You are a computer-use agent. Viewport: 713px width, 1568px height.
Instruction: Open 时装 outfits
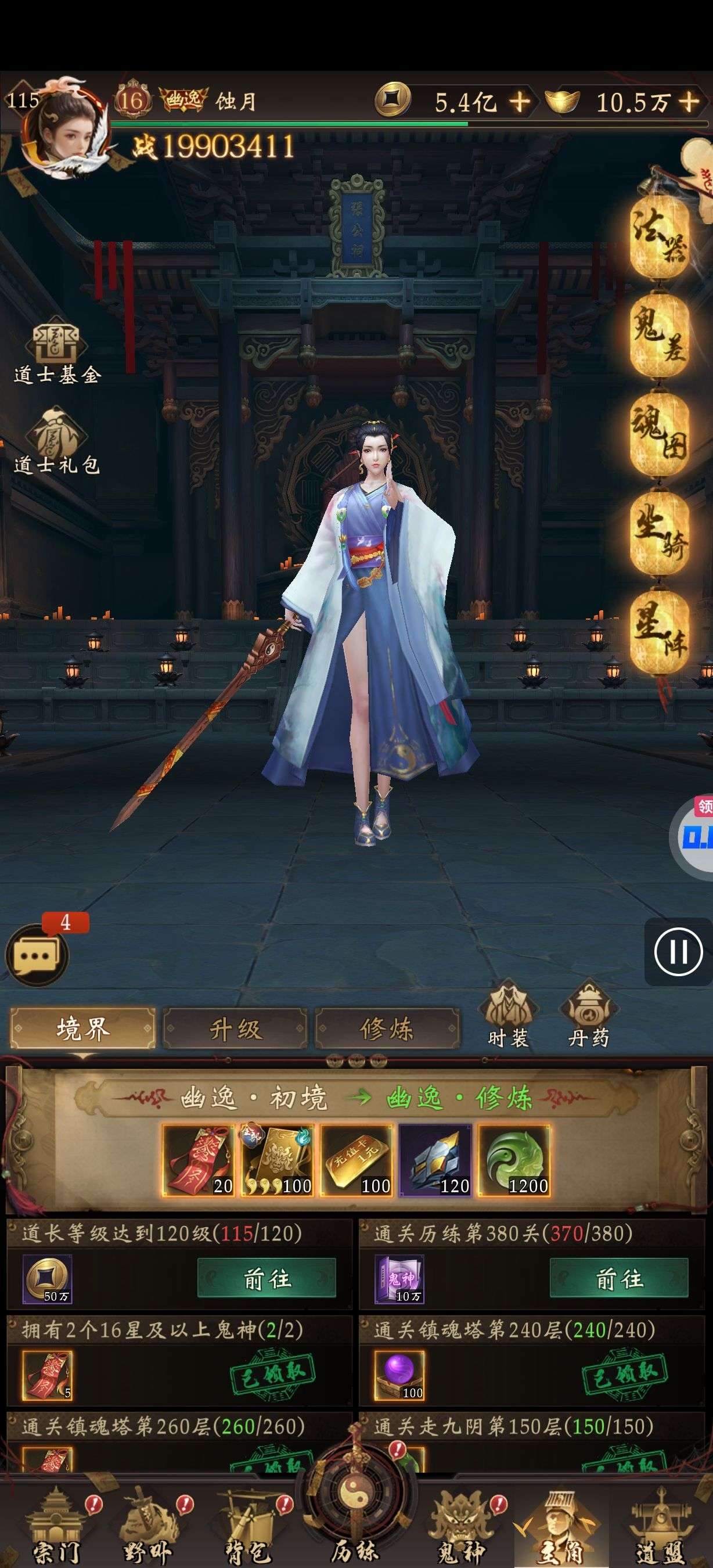(509, 1015)
